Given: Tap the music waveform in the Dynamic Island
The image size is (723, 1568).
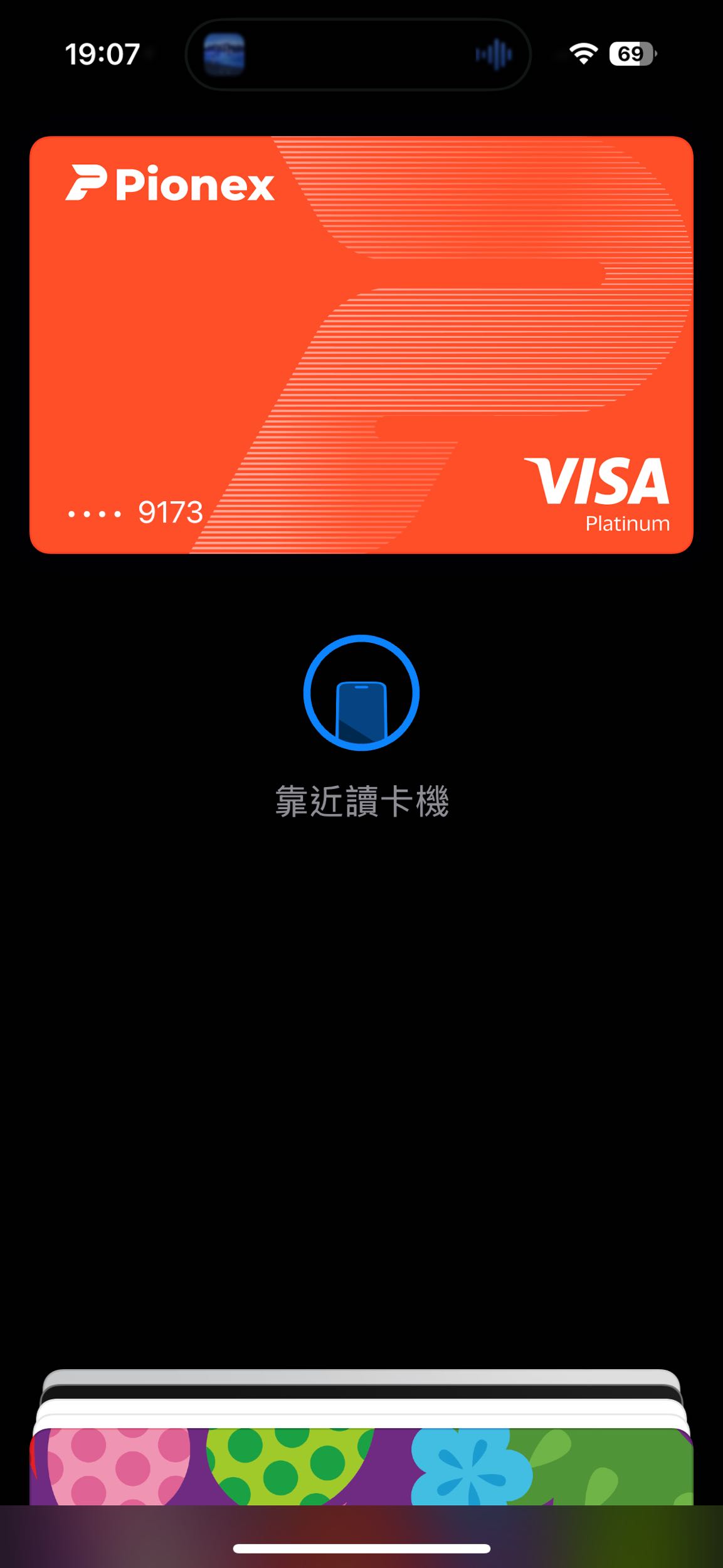Looking at the screenshot, I should pos(494,55).
